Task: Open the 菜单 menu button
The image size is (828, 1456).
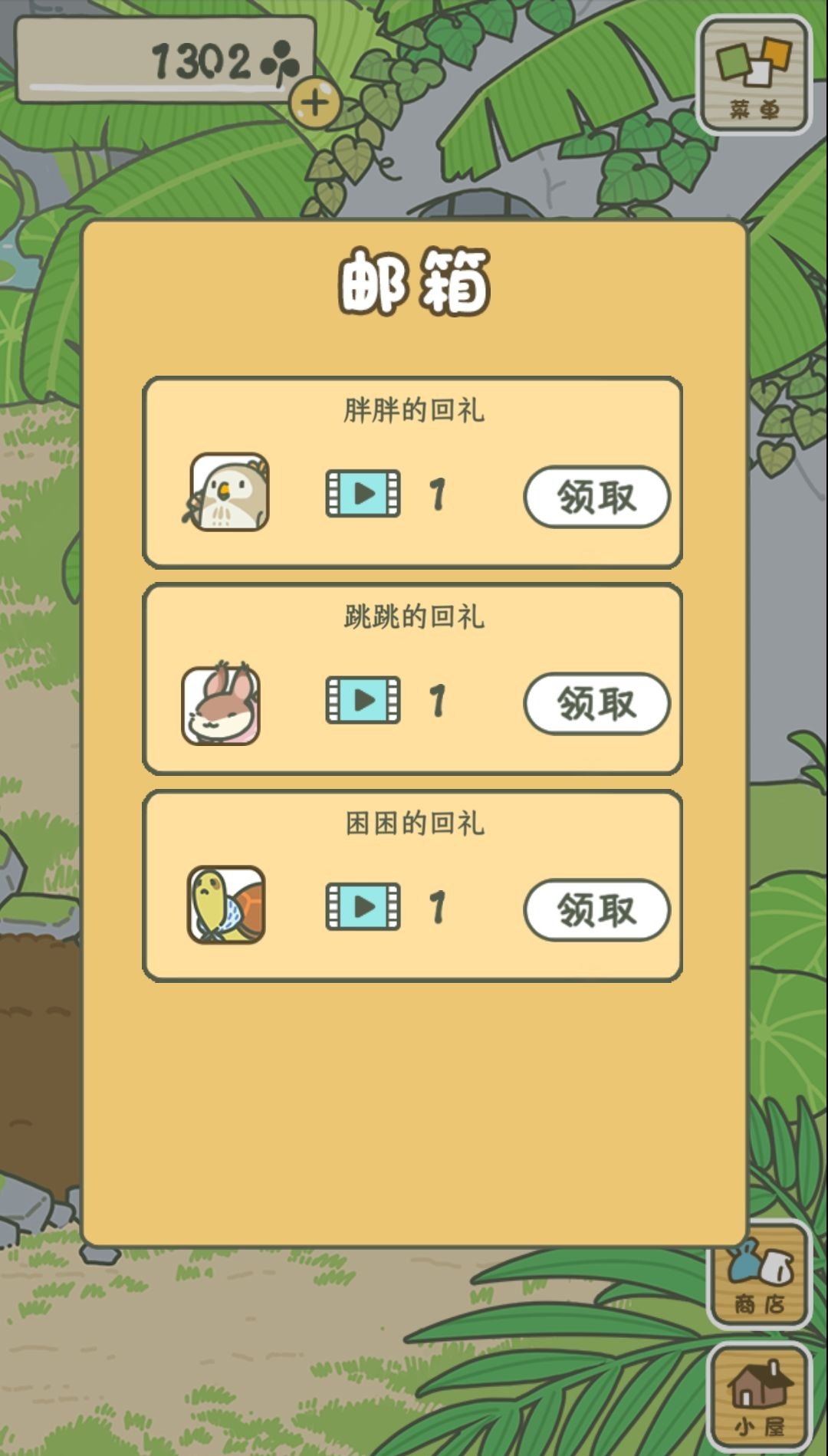Action: pos(754,75)
